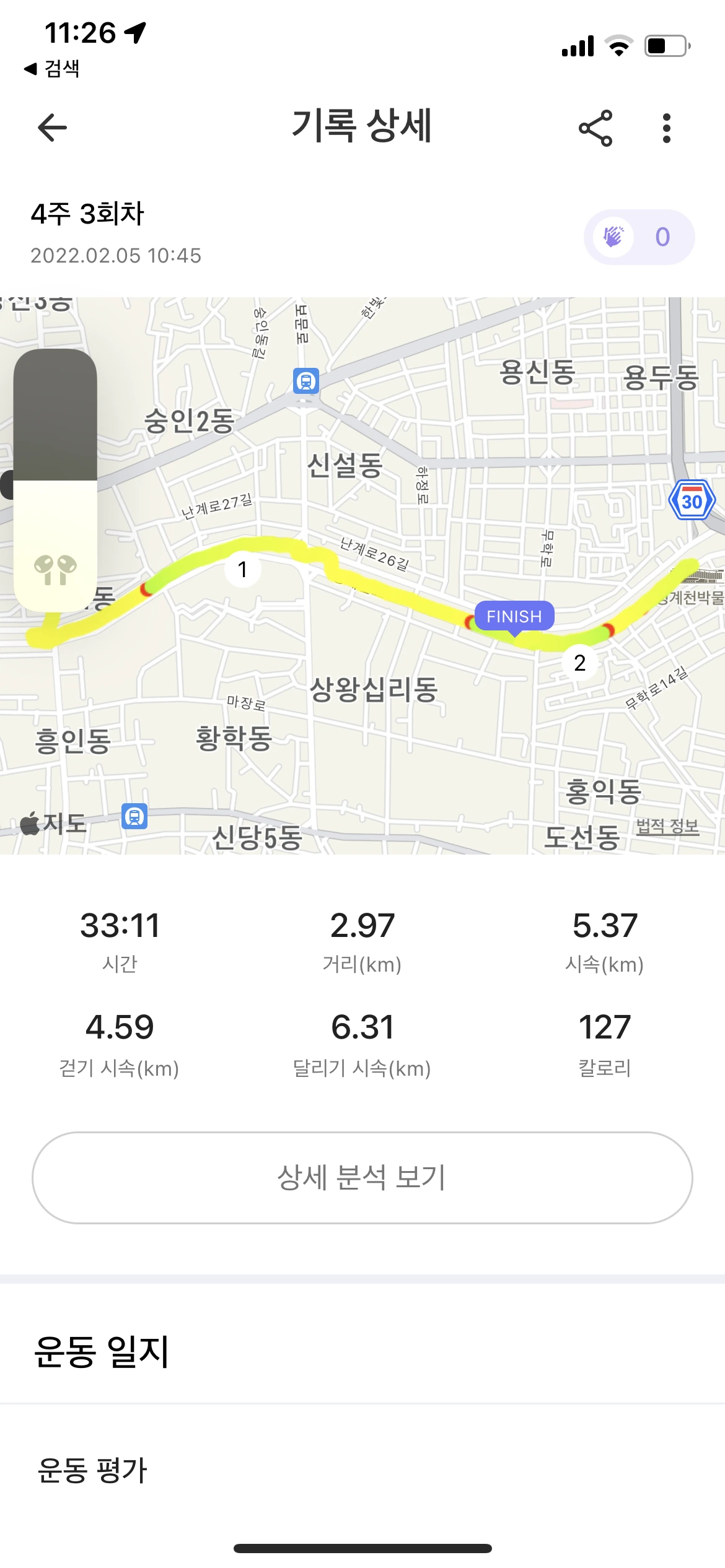The image size is (725, 1568).
Task: Go back using the arrow icon
Action: pos(52,128)
